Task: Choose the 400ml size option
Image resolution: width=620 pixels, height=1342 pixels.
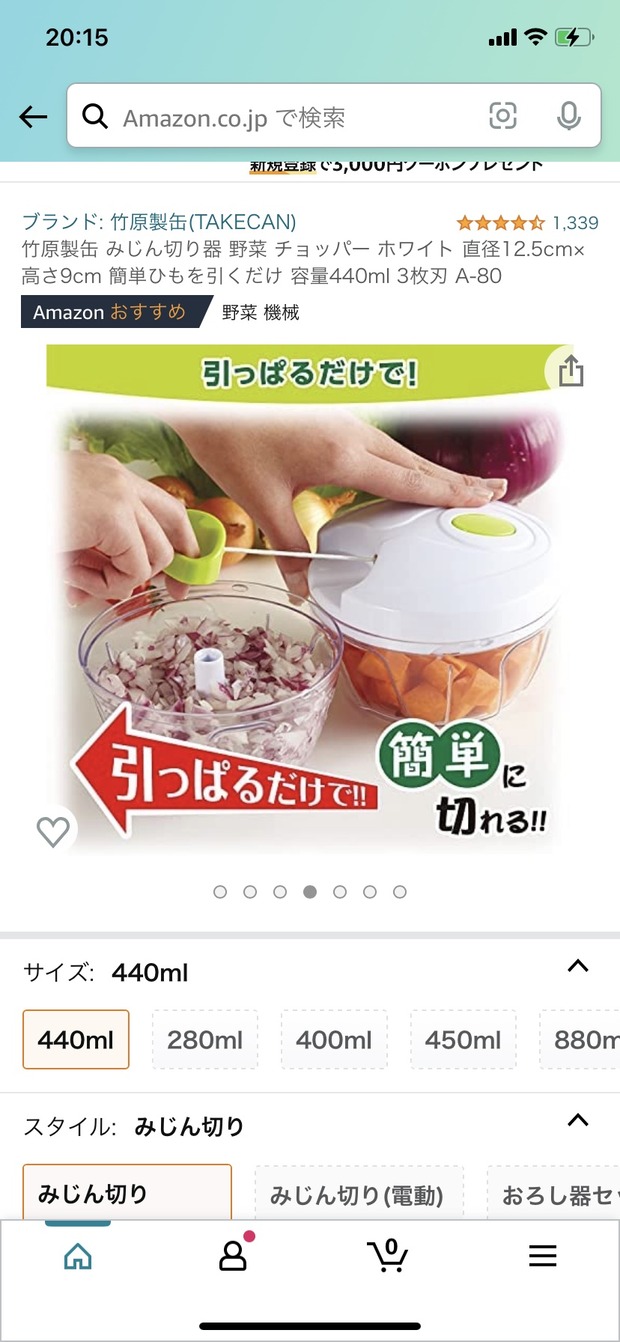Action: 334,1040
